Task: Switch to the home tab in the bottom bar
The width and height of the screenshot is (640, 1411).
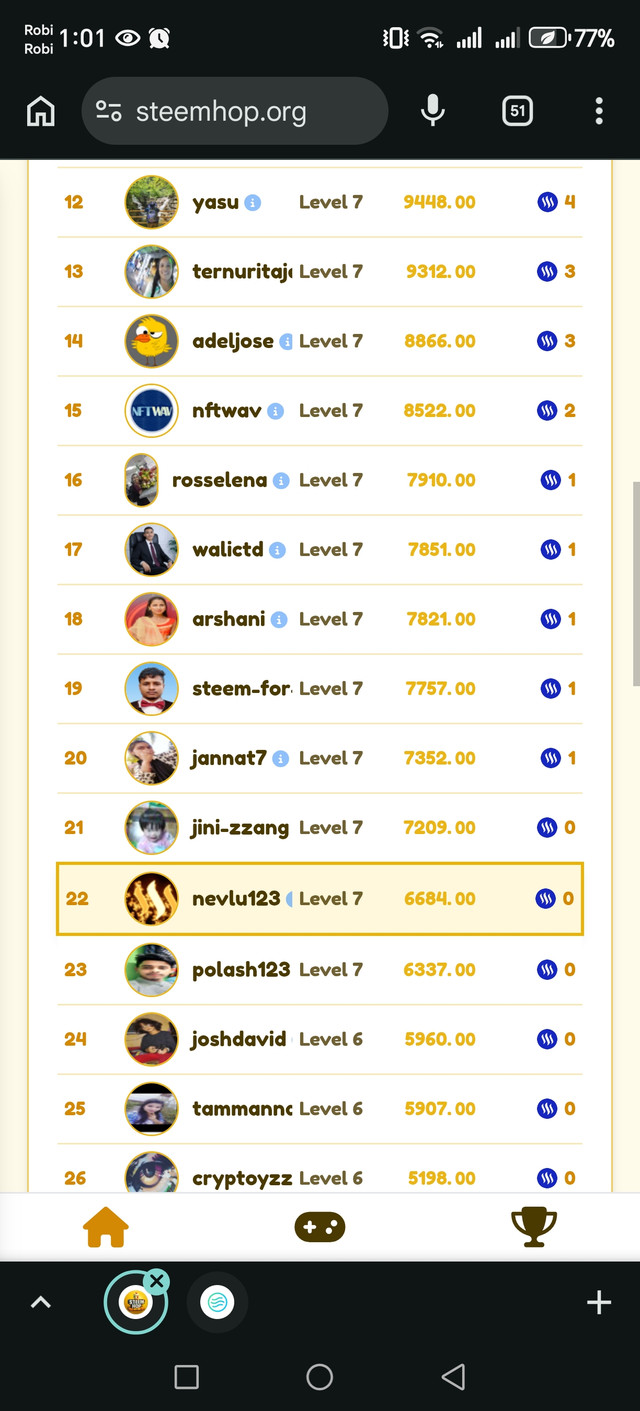Action: click(106, 1228)
